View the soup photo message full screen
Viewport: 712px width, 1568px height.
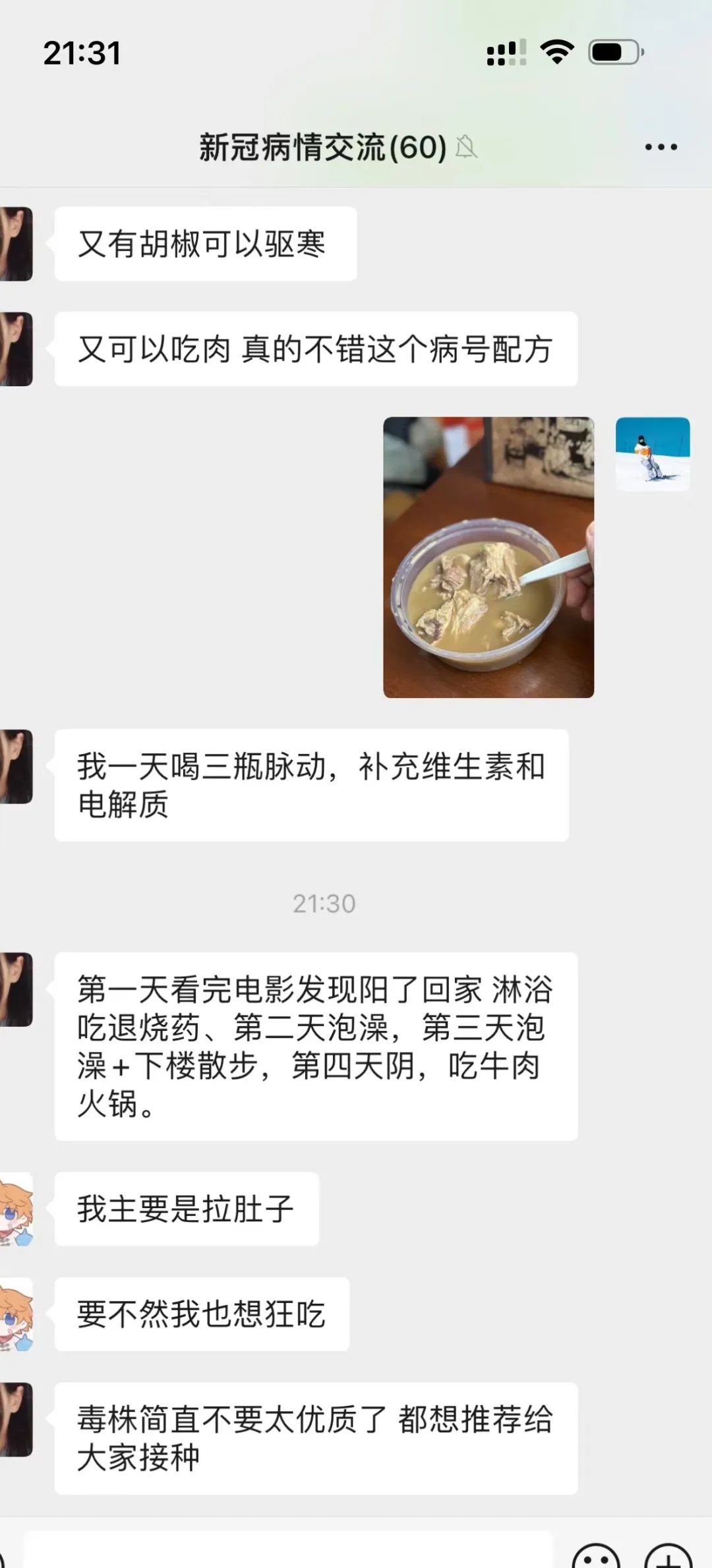pos(489,557)
